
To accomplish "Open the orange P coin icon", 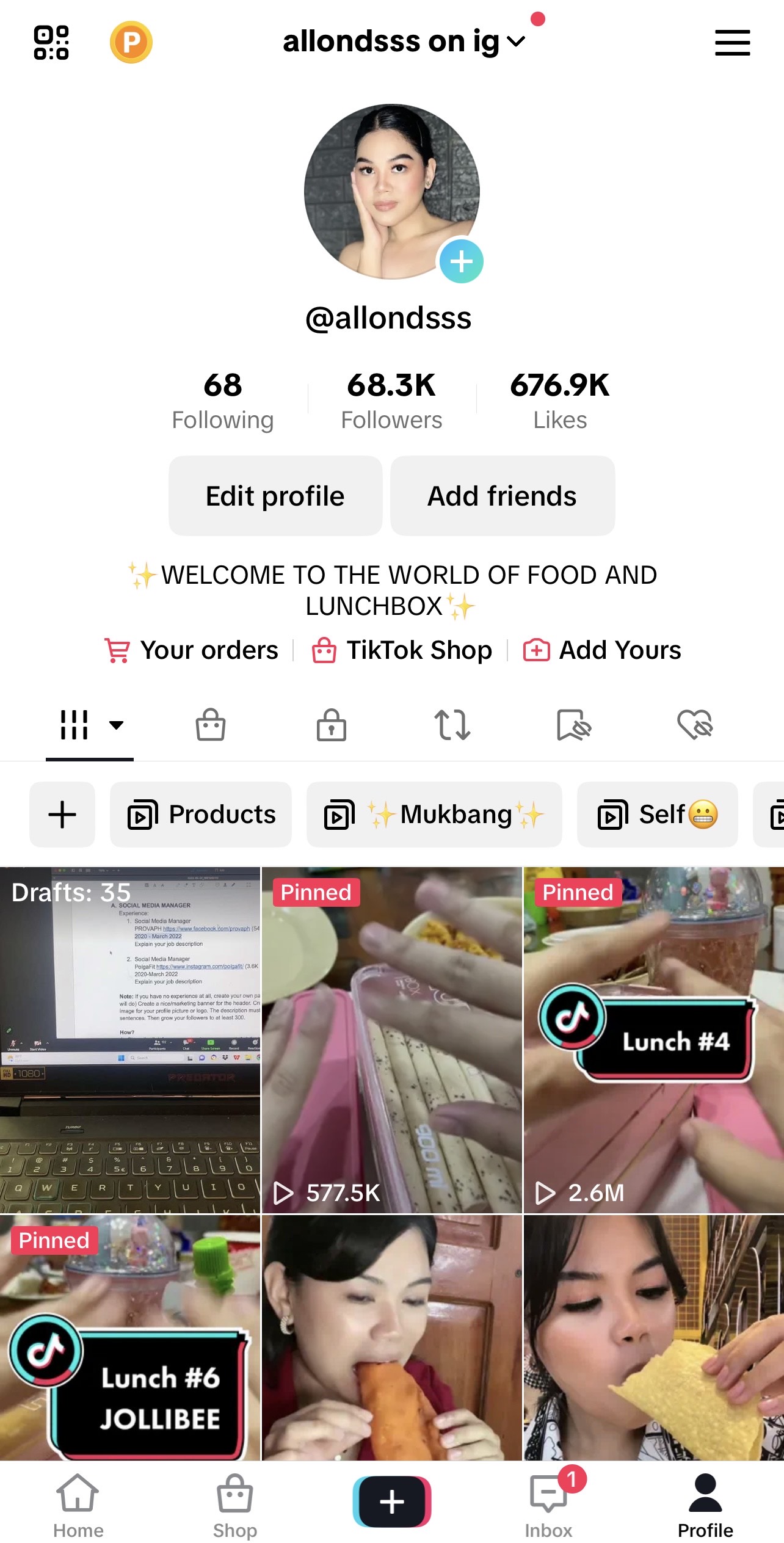I will point(131,43).
